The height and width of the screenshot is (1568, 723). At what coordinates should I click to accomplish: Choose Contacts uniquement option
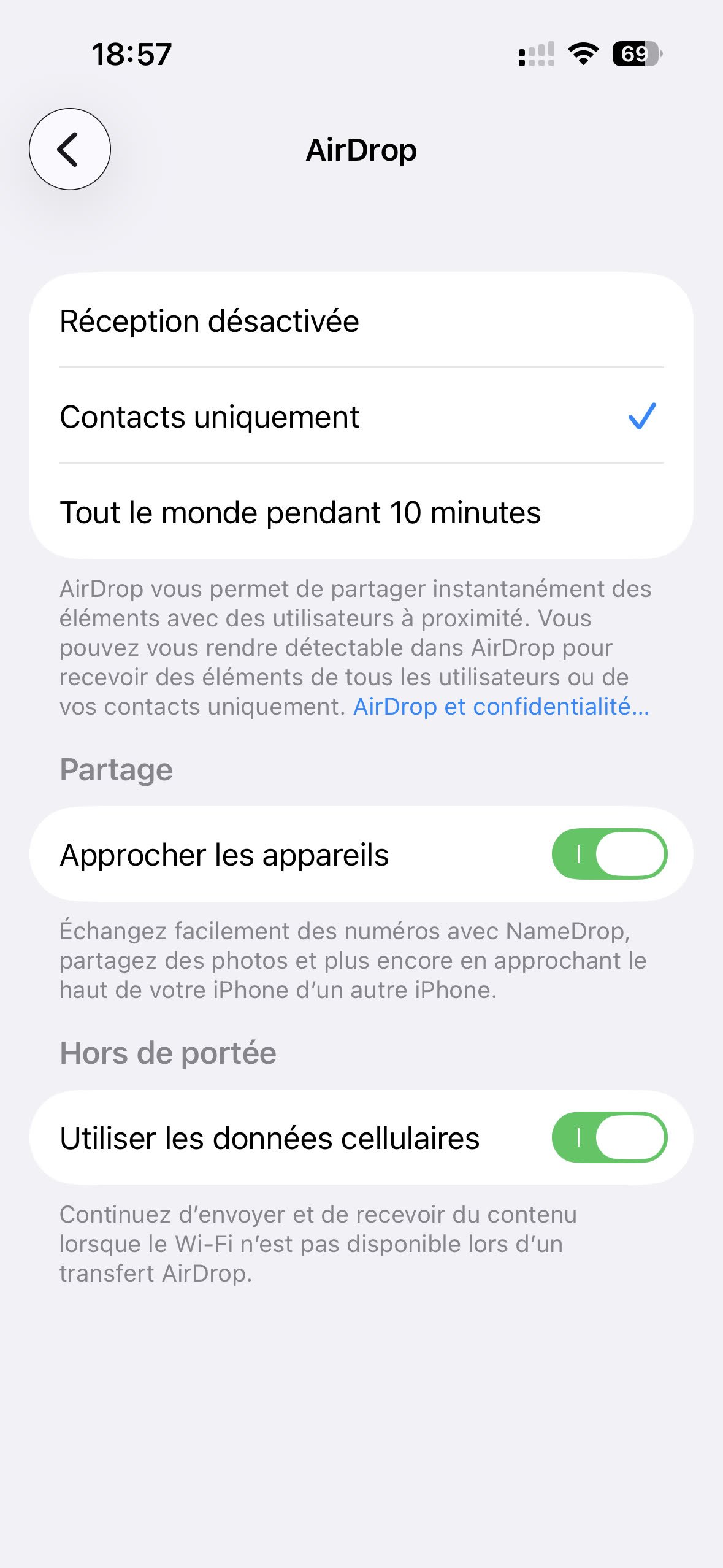[x=361, y=417]
